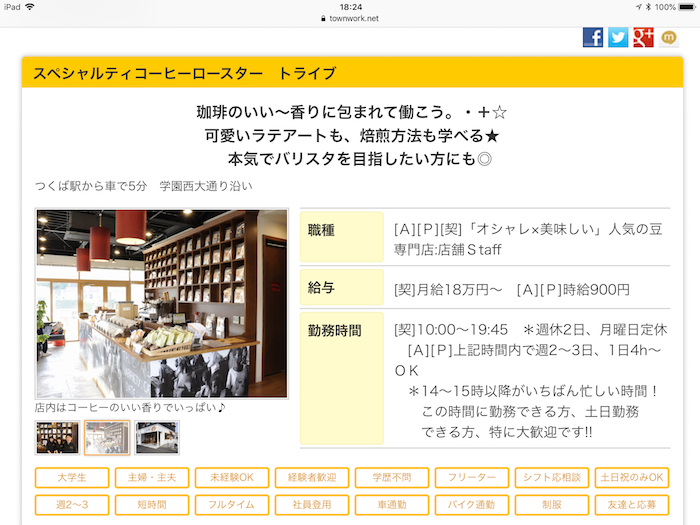Select the 学歴不問 tag
The height and width of the screenshot is (525, 700).
(392, 478)
